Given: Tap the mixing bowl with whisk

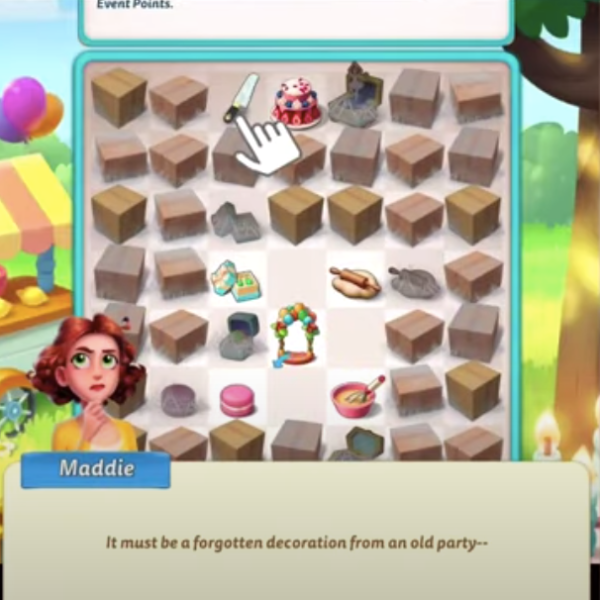Looking at the screenshot, I should pos(354,397).
